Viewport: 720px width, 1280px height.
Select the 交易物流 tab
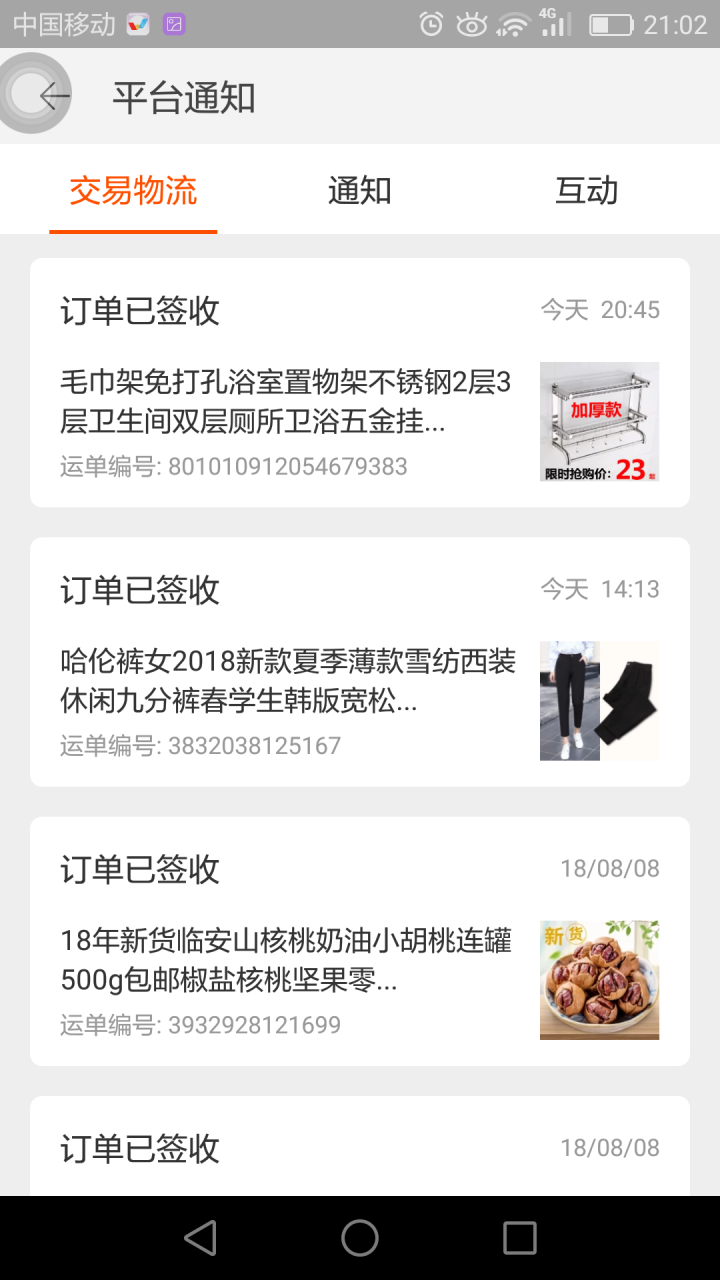[x=133, y=190]
